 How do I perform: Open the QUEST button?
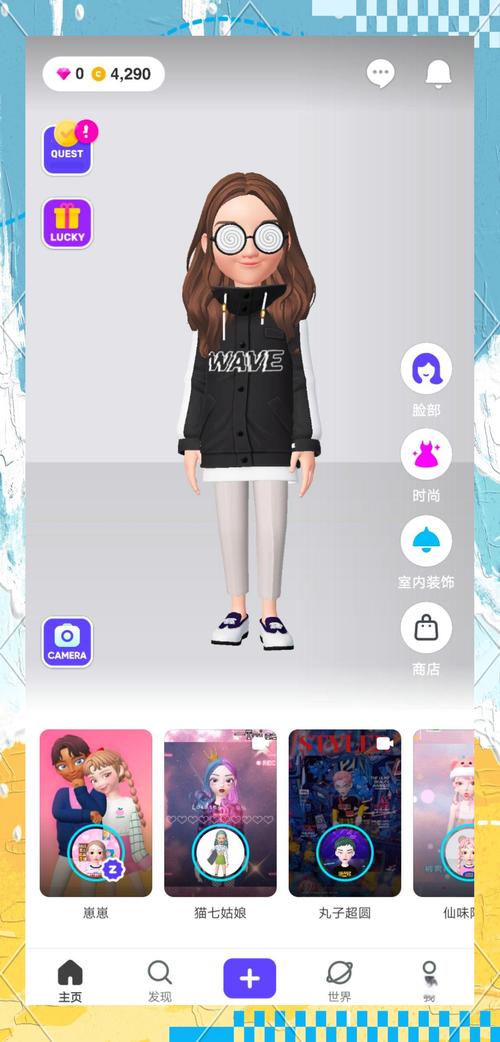(x=68, y=148)
